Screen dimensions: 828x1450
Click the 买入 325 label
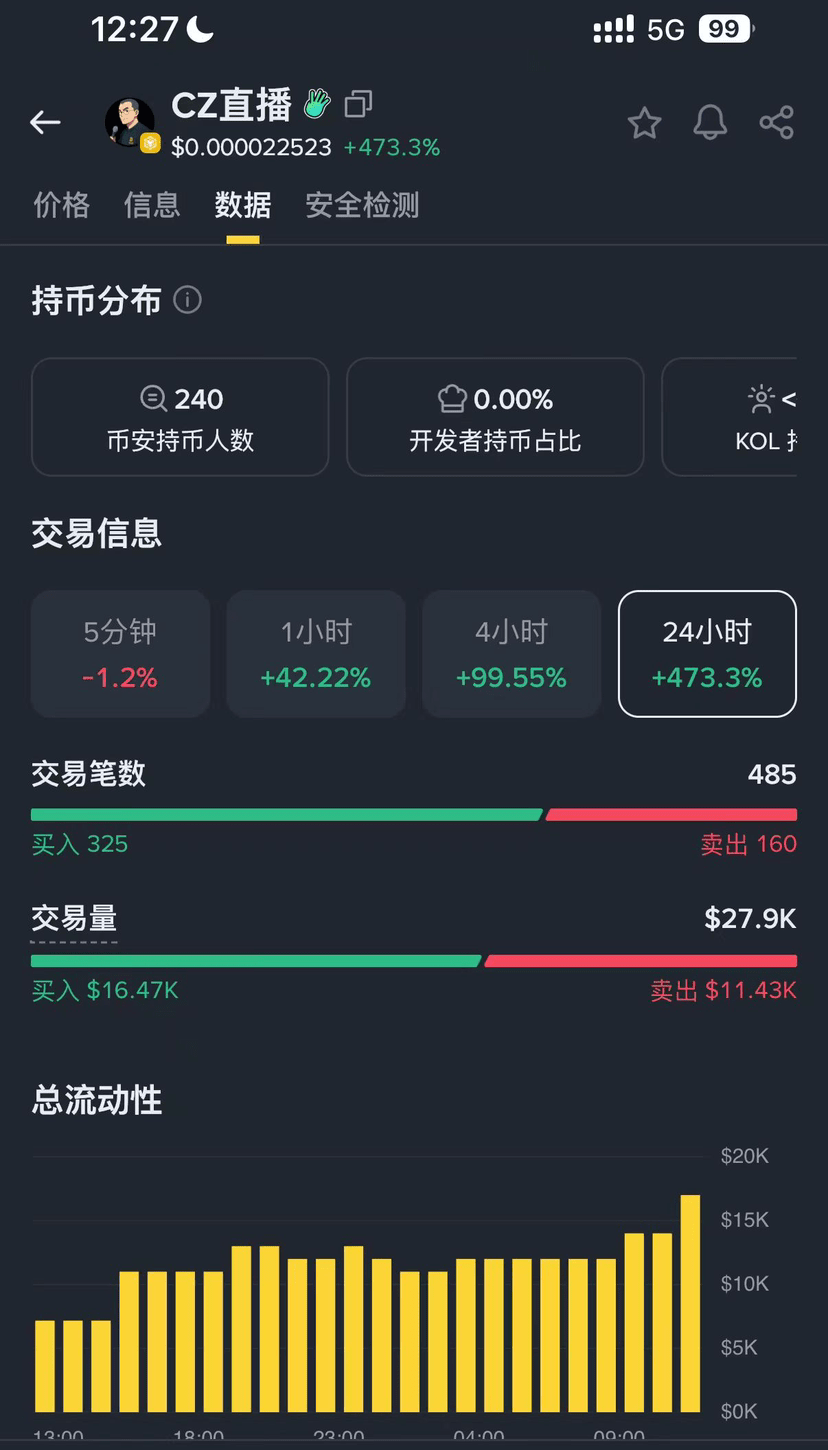point(79,843)
